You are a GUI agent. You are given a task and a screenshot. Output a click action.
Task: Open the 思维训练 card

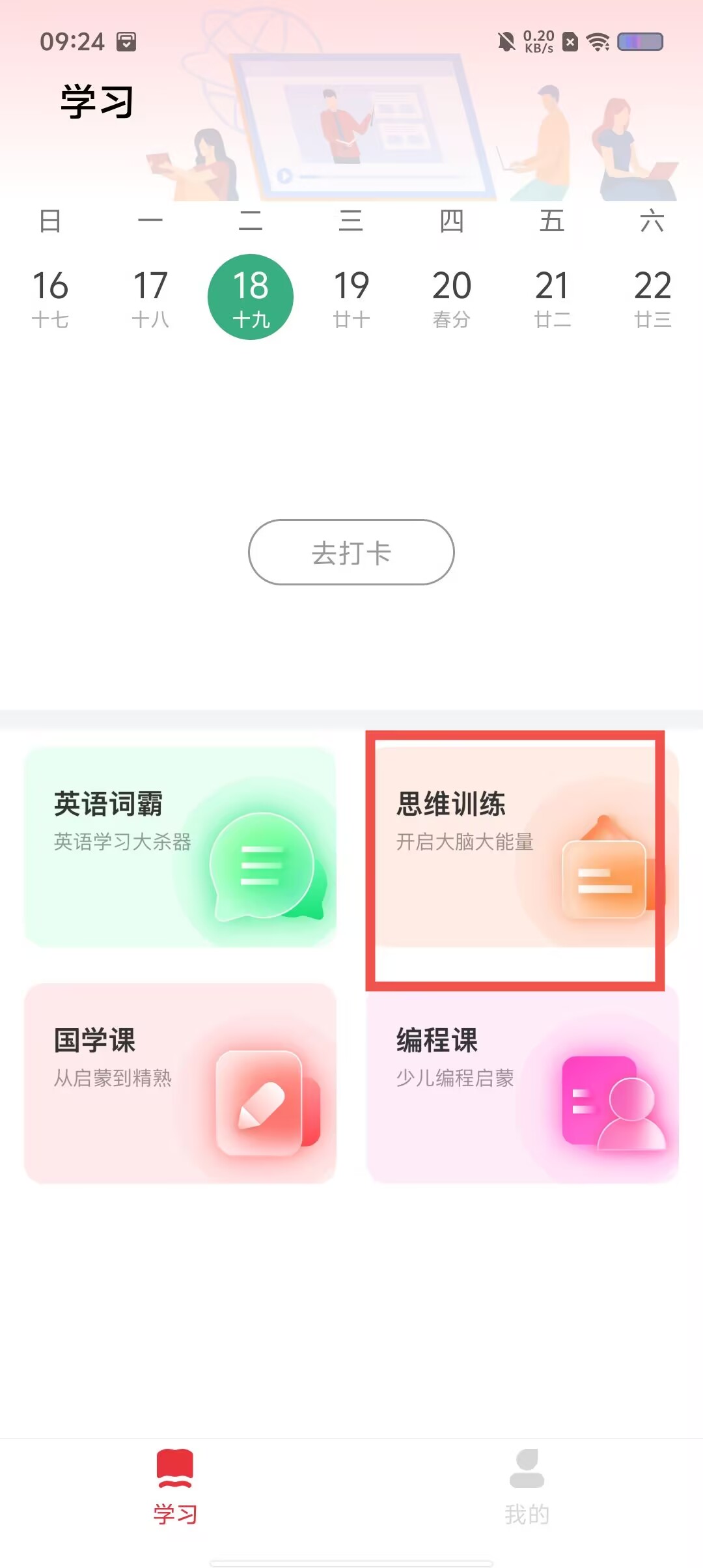coord(521,847)
